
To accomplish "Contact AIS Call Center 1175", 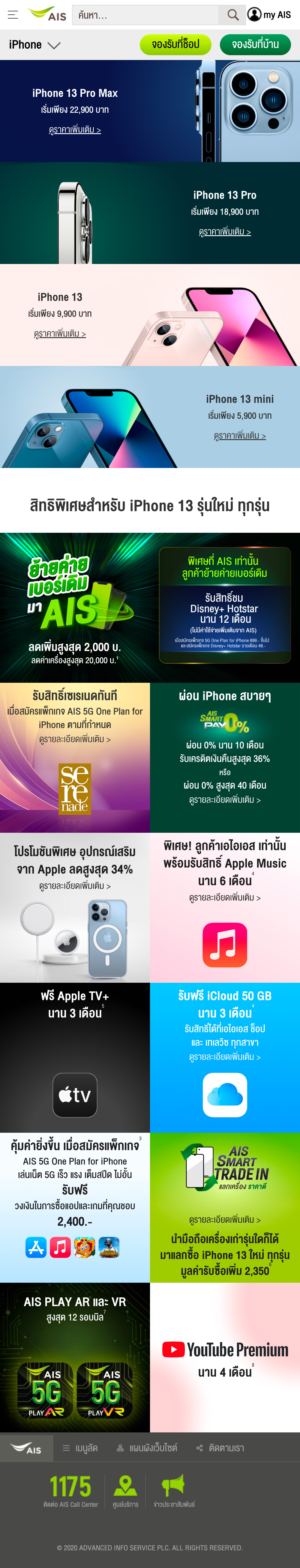I will coord(70,1491).
